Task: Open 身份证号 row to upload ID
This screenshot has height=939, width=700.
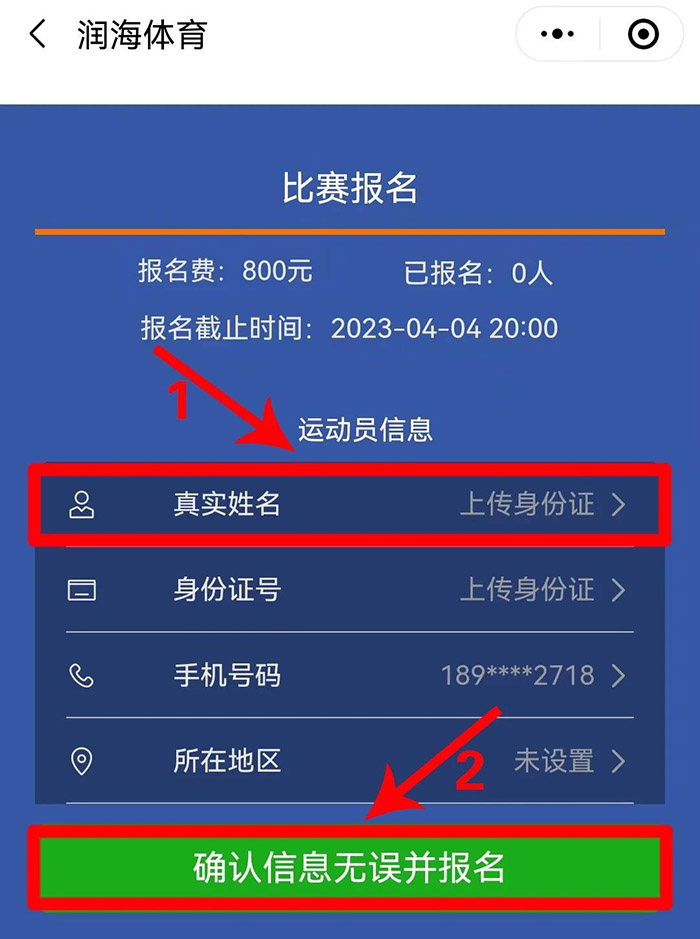Action: (x=349, y=590)
